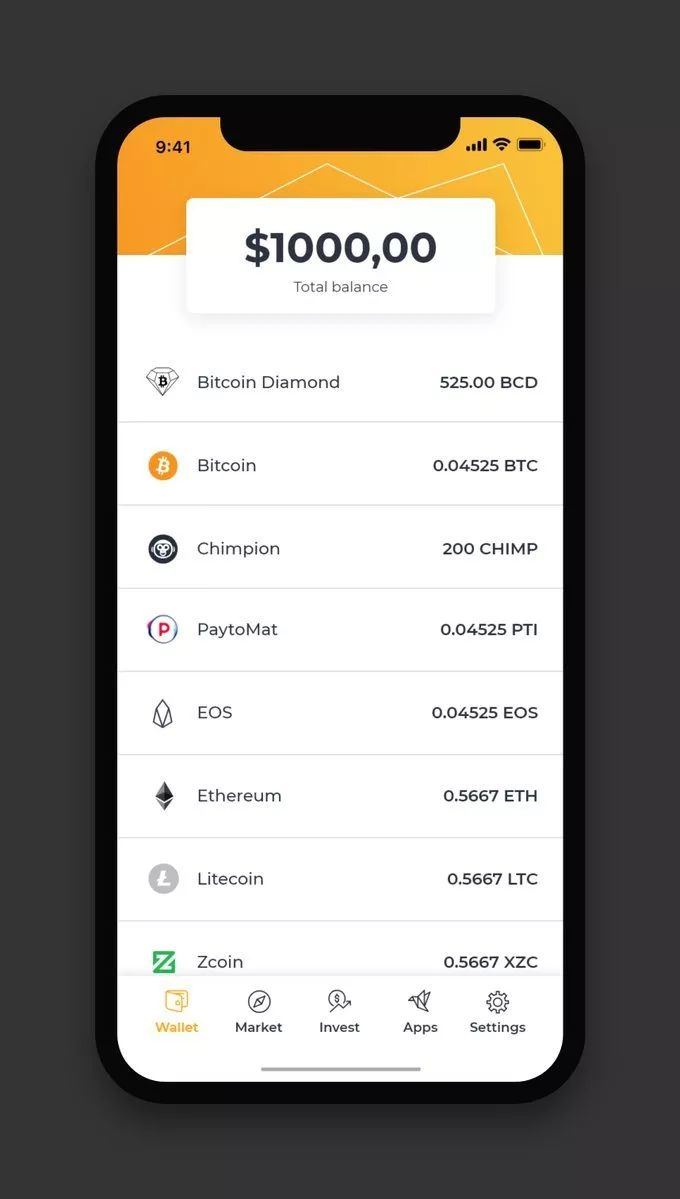
Task: Select the Ethereum wallet row
Action: pyautogui.click(x=340, y=795)
